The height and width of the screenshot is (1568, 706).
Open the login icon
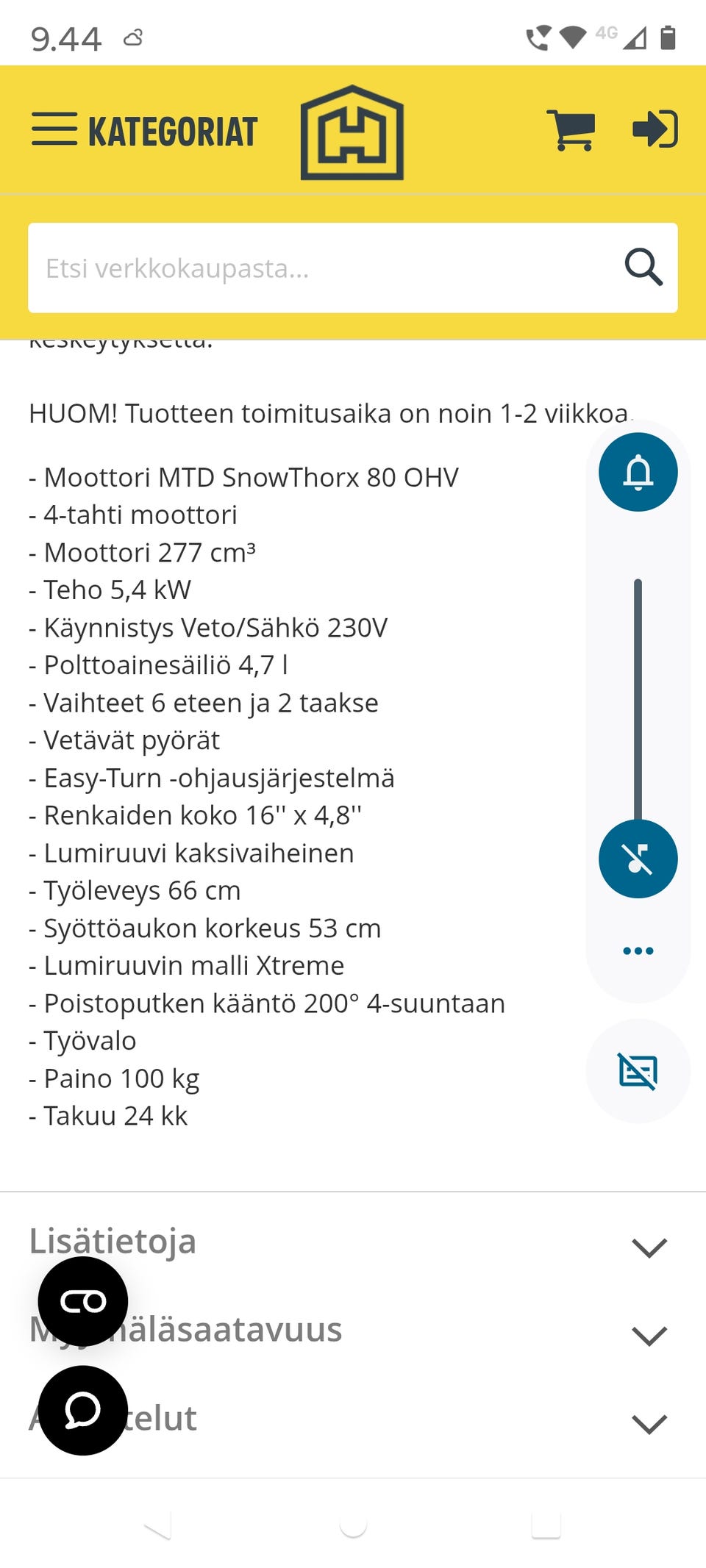pos(655,129)
